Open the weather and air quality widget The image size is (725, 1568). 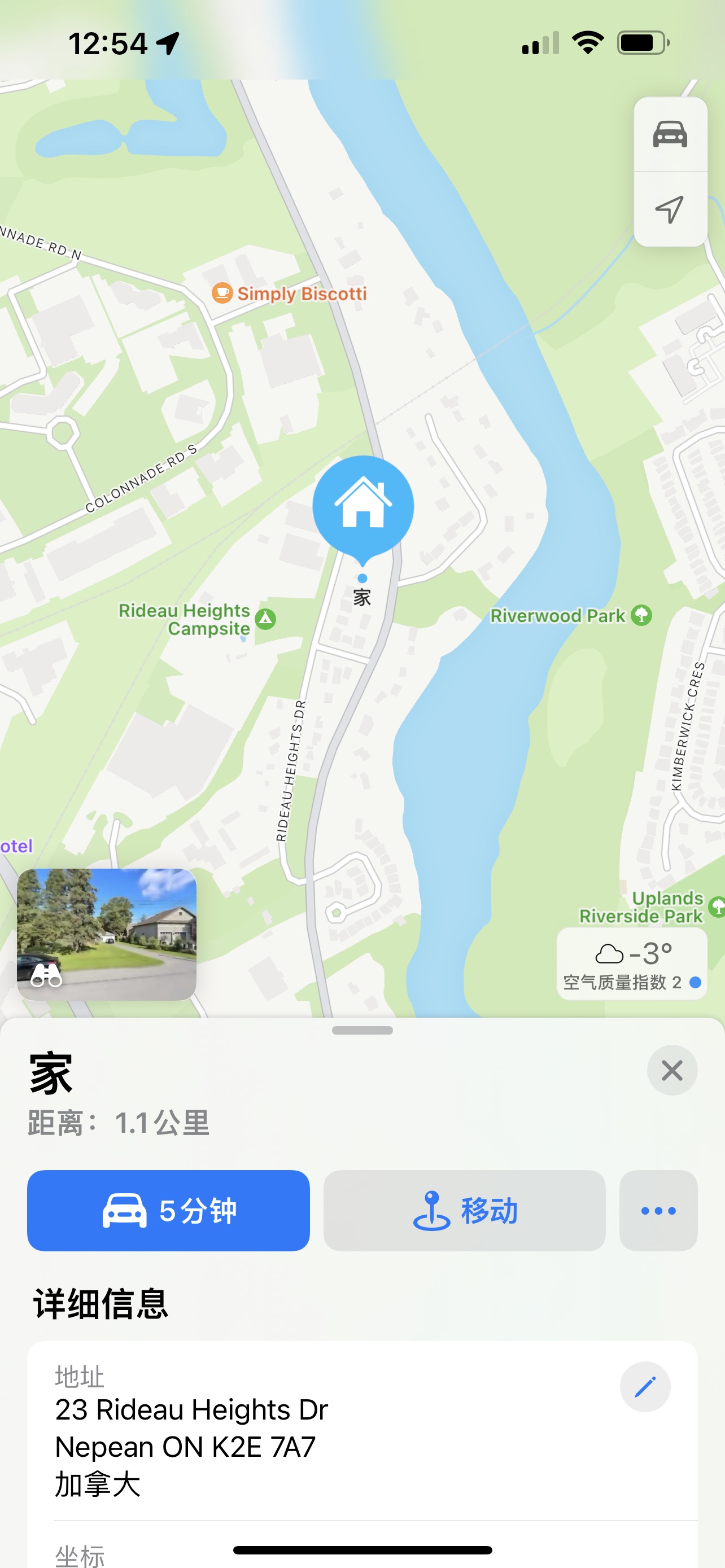[x=631, y=963]
